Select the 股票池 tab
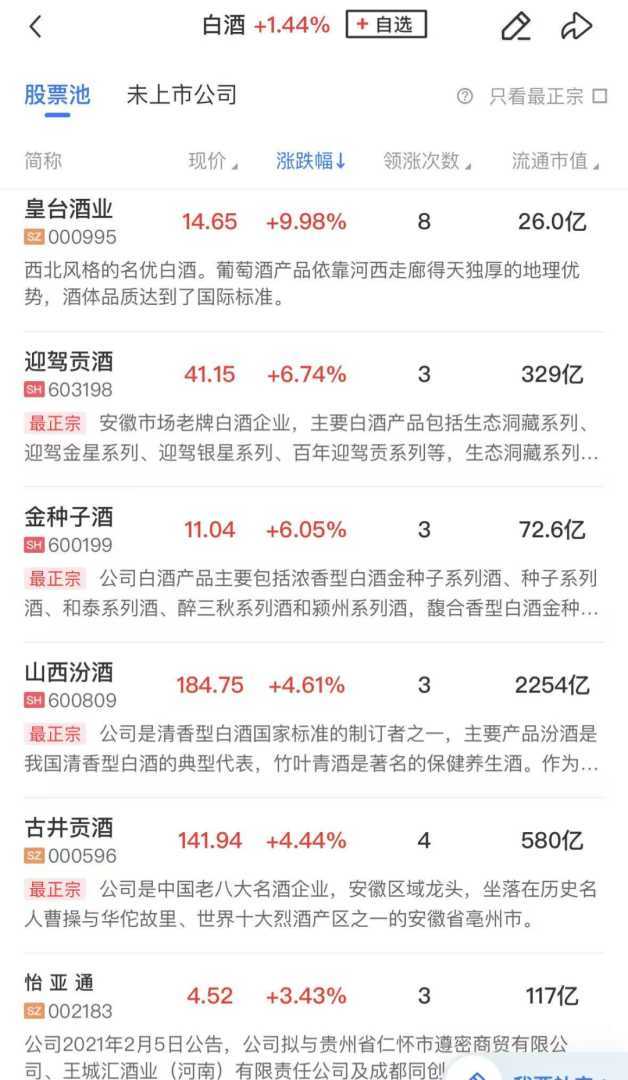 point(57,95)
